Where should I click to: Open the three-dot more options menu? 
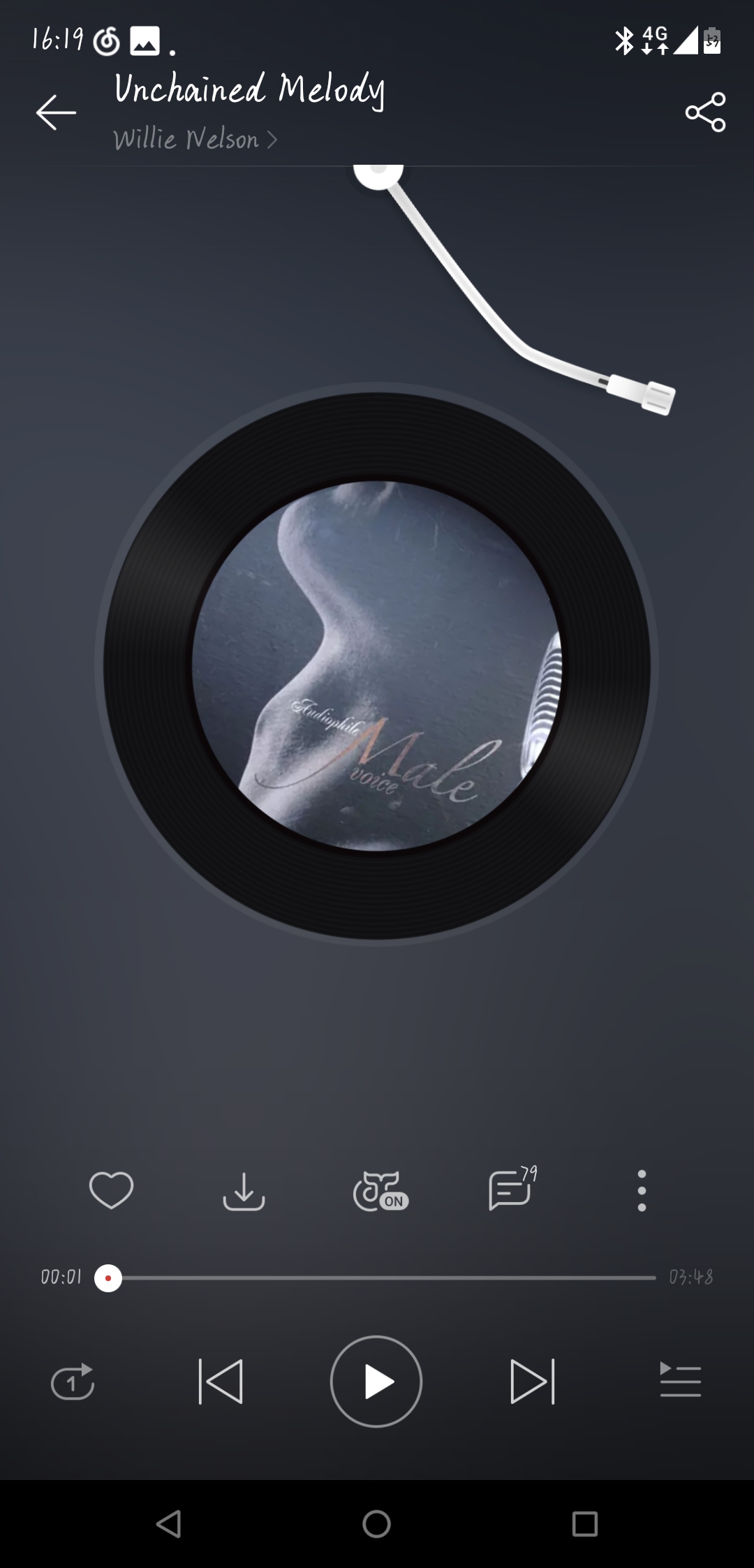[642, 1190]
